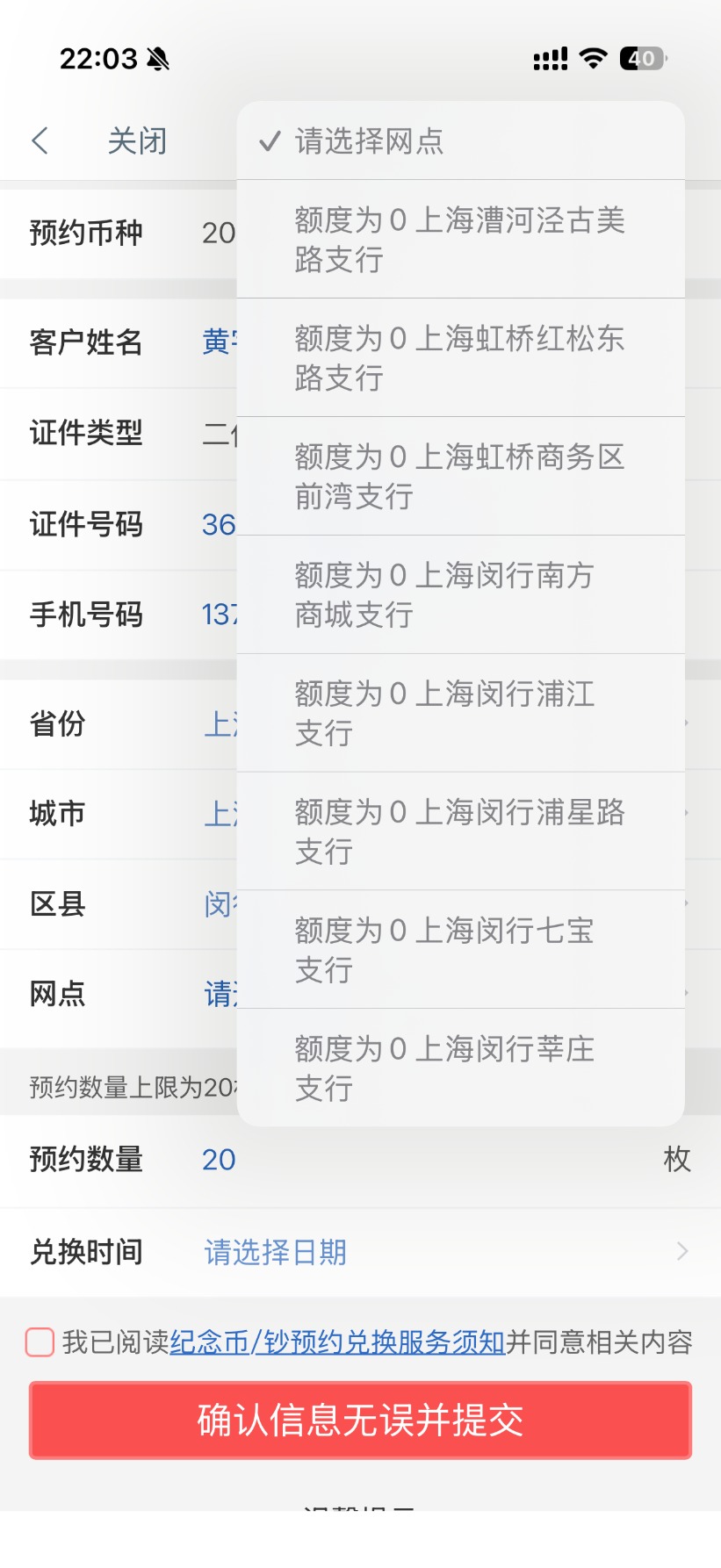Select 上海闵行七宝支行

[460, 949]
